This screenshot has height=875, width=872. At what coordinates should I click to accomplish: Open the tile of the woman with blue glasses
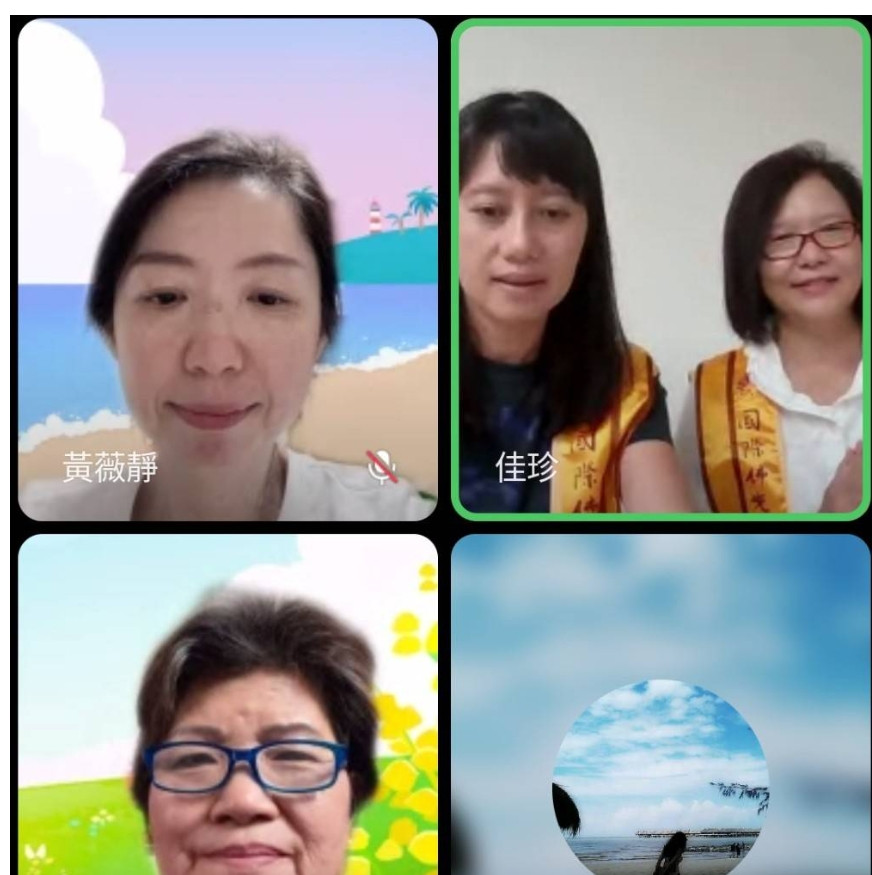(x=228, y=705)
